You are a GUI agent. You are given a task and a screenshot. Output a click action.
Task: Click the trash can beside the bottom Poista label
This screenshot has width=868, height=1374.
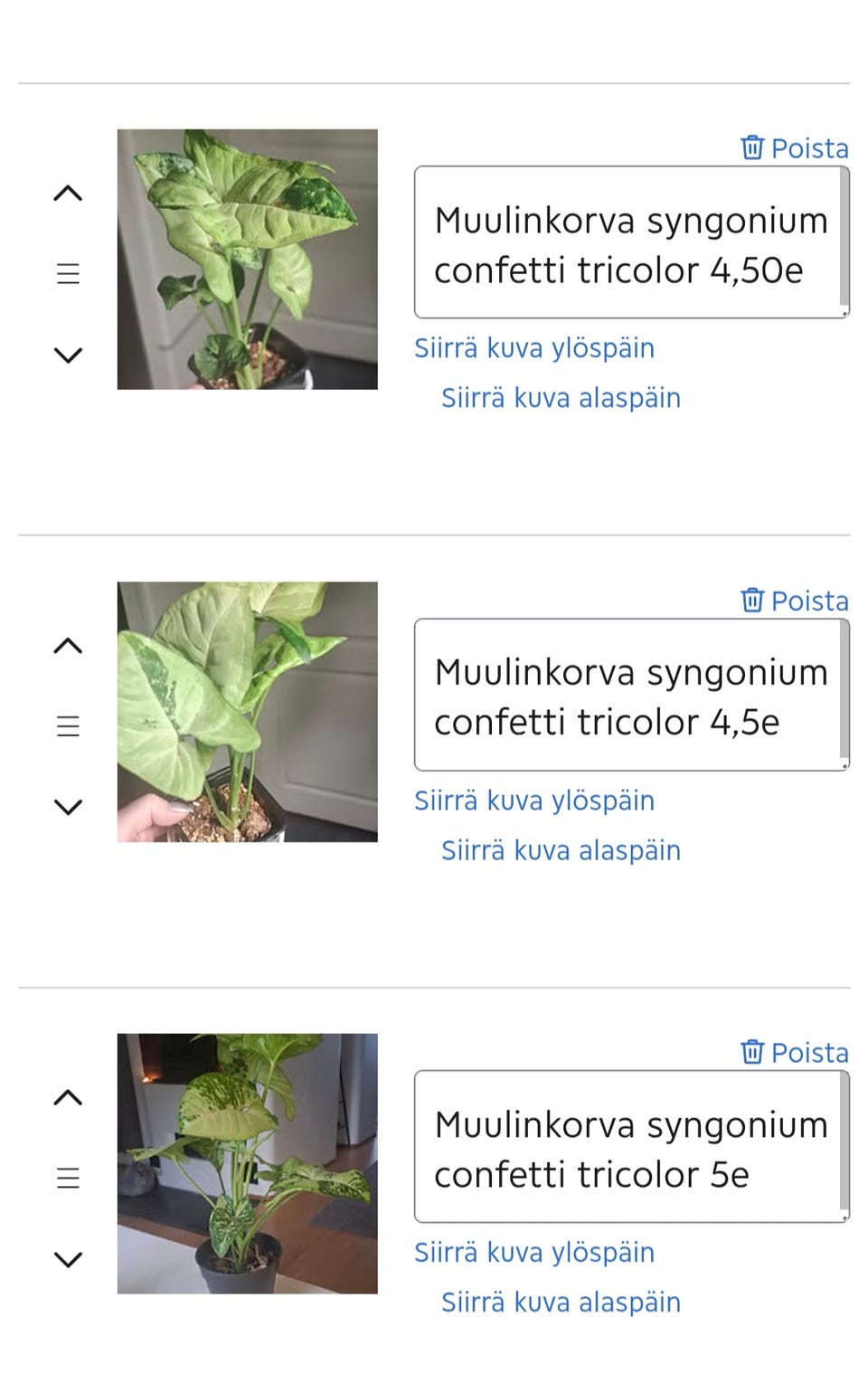753,1052
